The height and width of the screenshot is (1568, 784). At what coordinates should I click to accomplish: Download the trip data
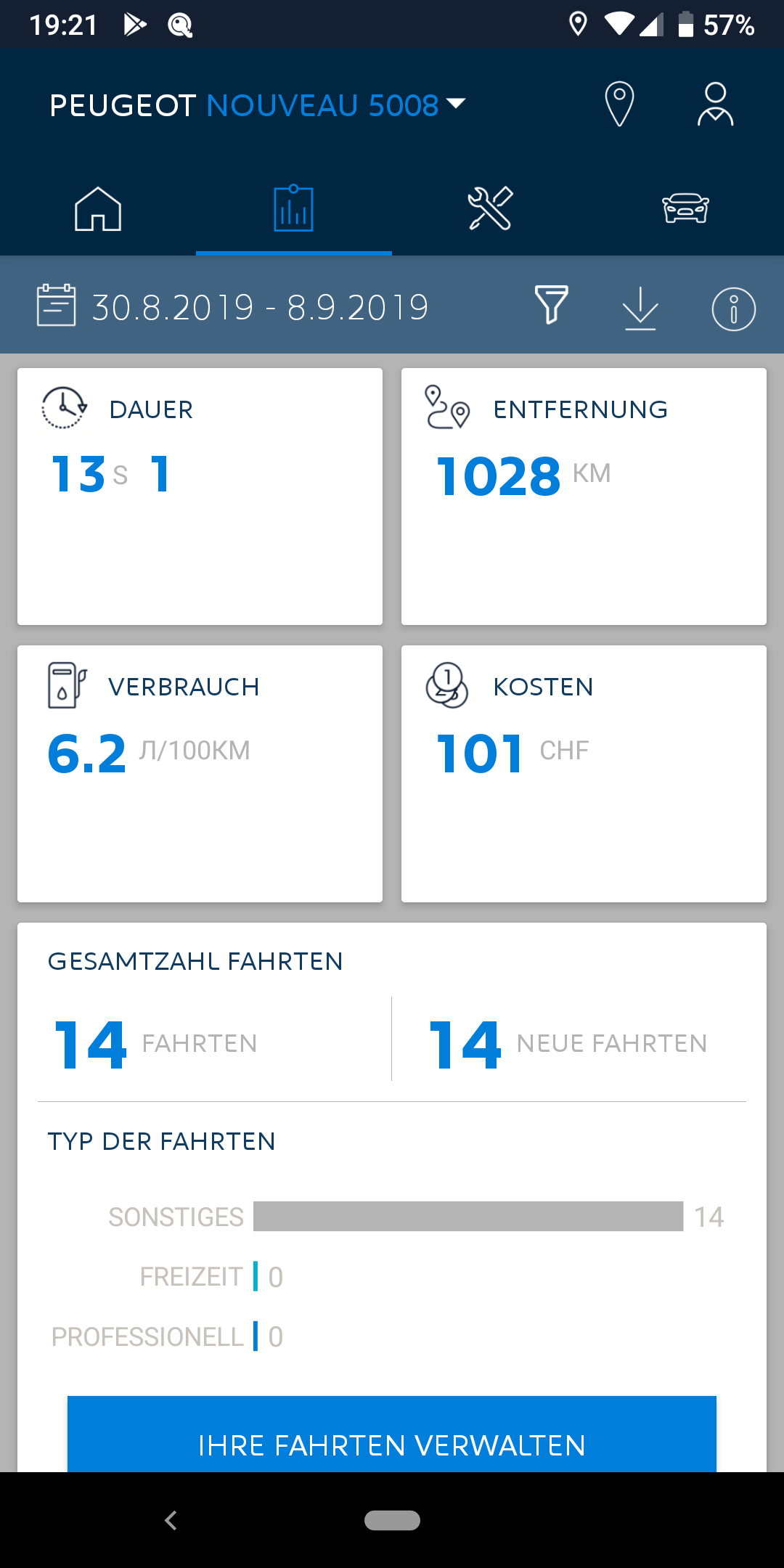click(640, 308)
